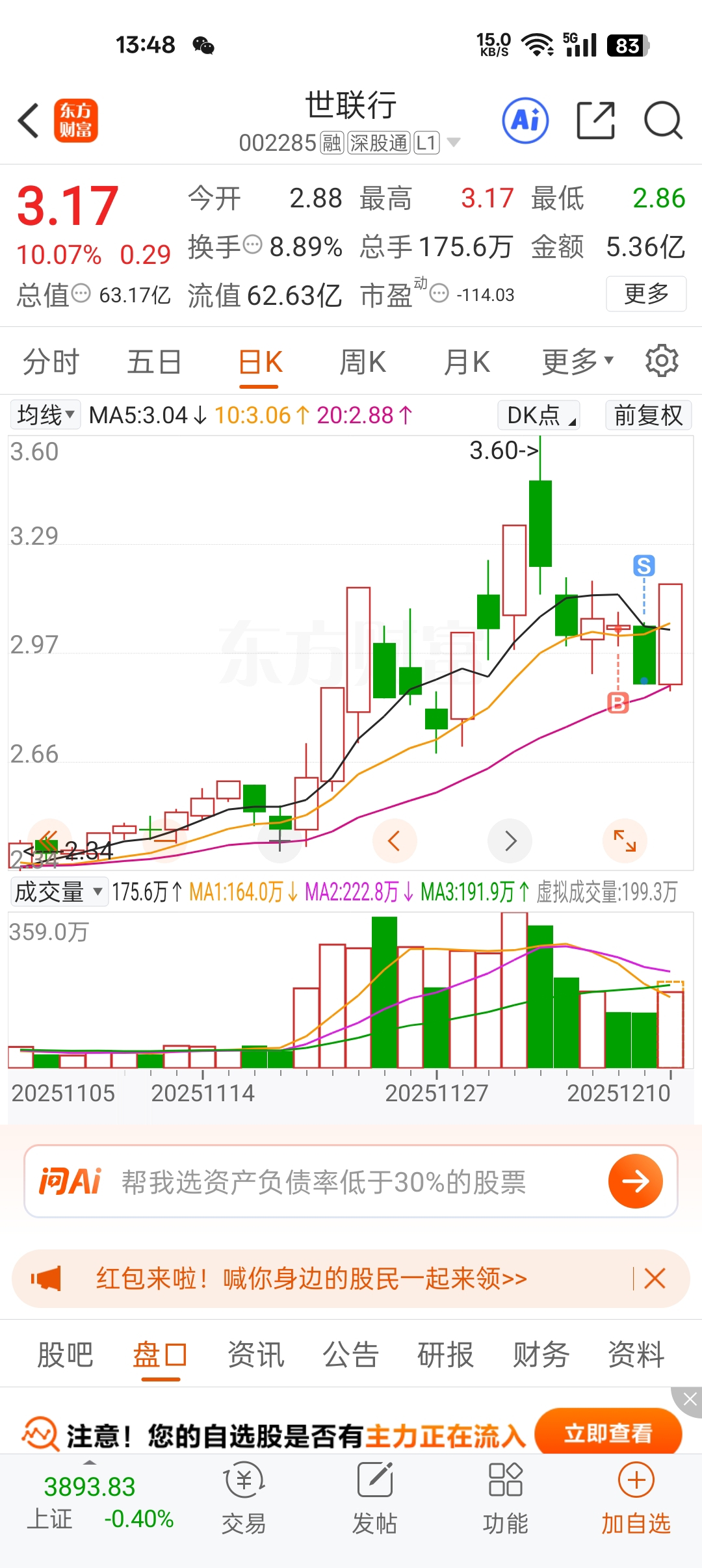Tap 立即查看 on the bottom notice

(x=608, y=1433)
